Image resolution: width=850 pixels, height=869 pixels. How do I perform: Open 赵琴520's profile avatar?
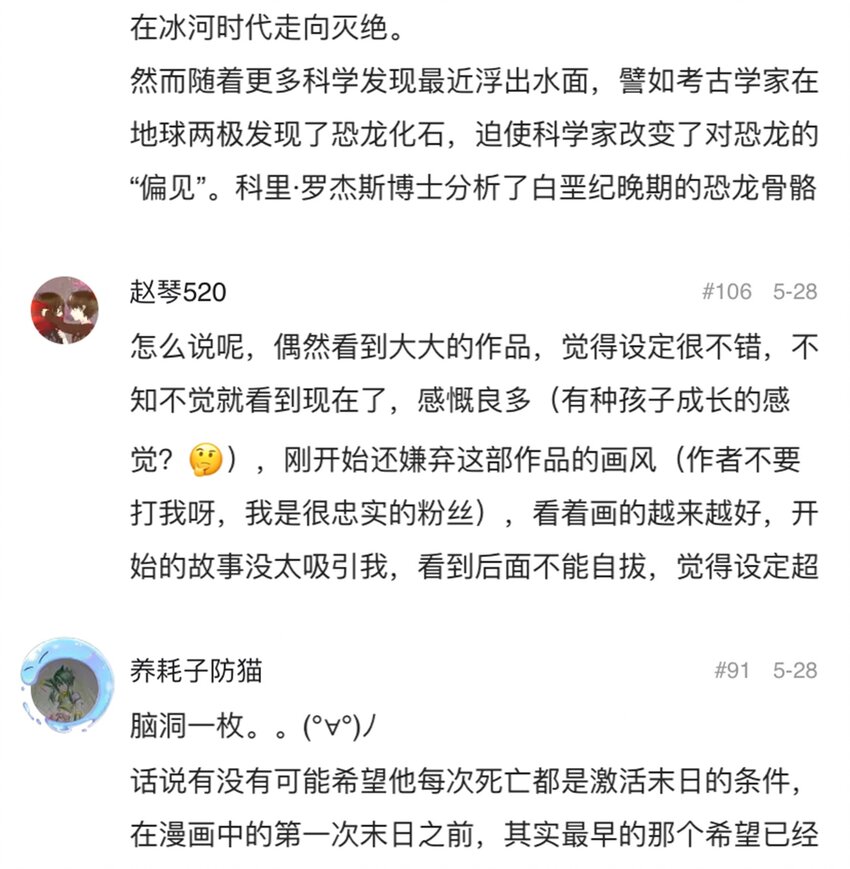64,310
